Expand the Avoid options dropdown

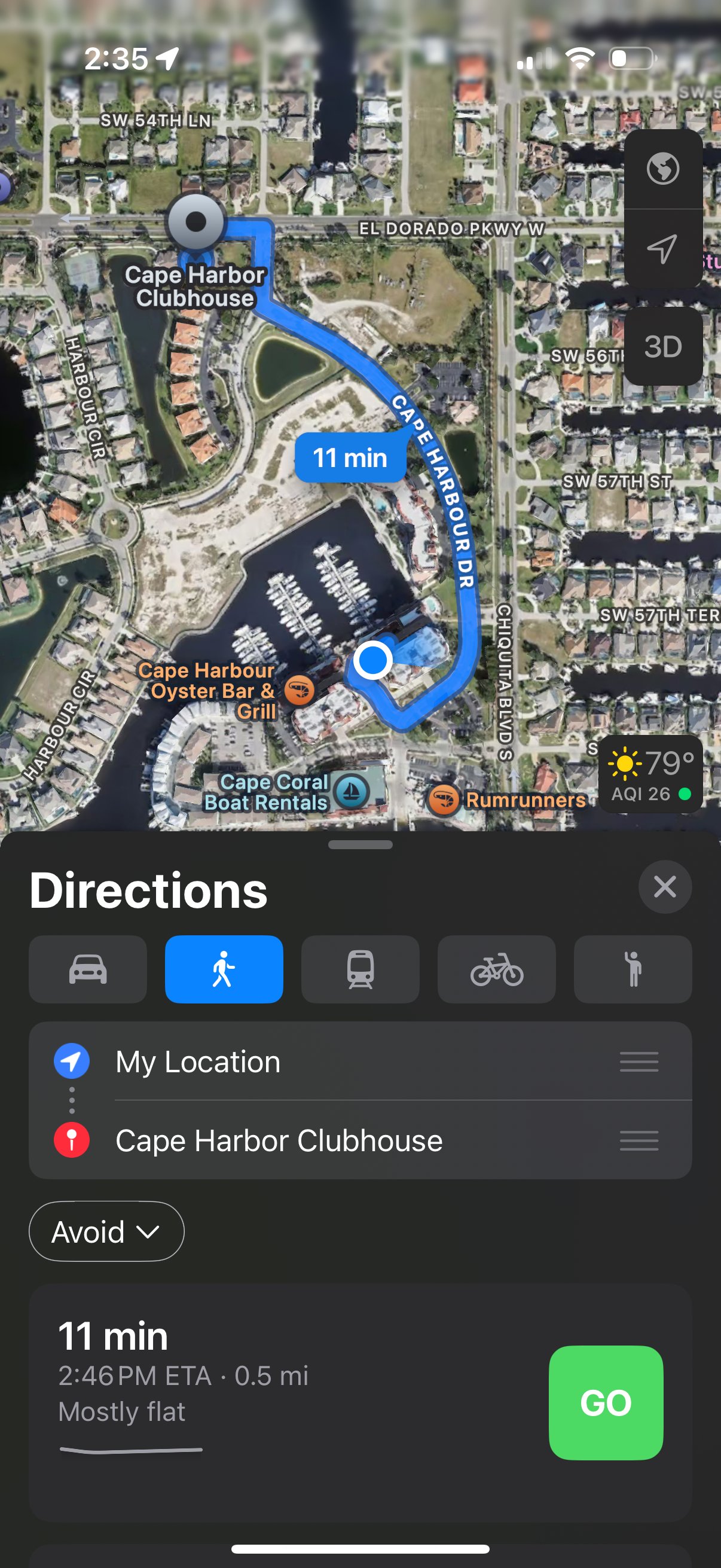106,1231
